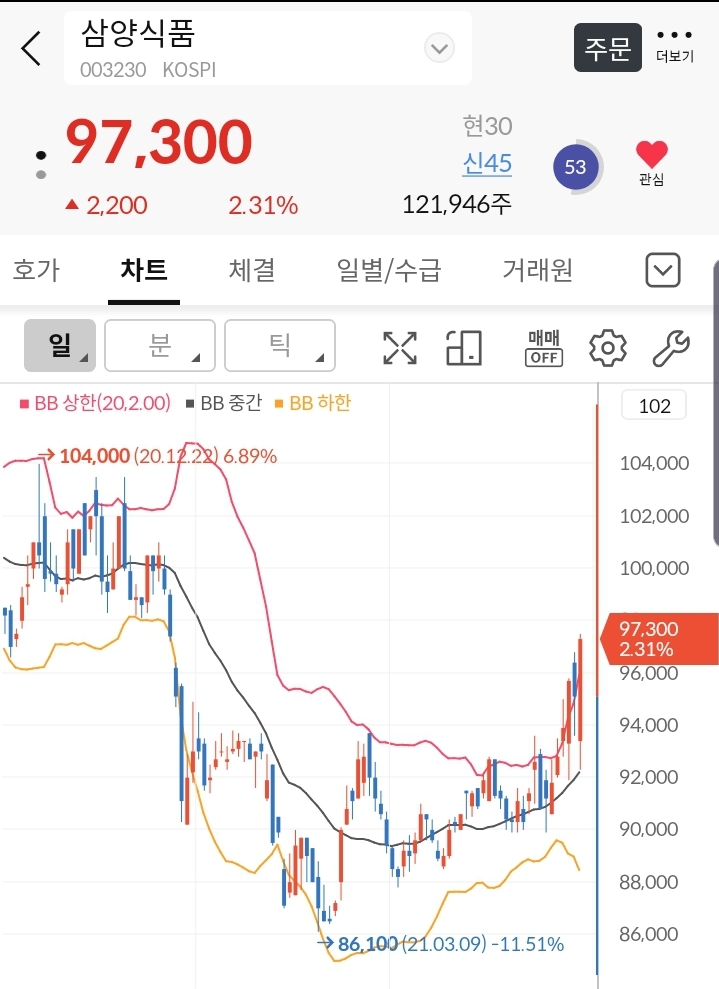Open the 주문 order button

click(x=607, y=48)
